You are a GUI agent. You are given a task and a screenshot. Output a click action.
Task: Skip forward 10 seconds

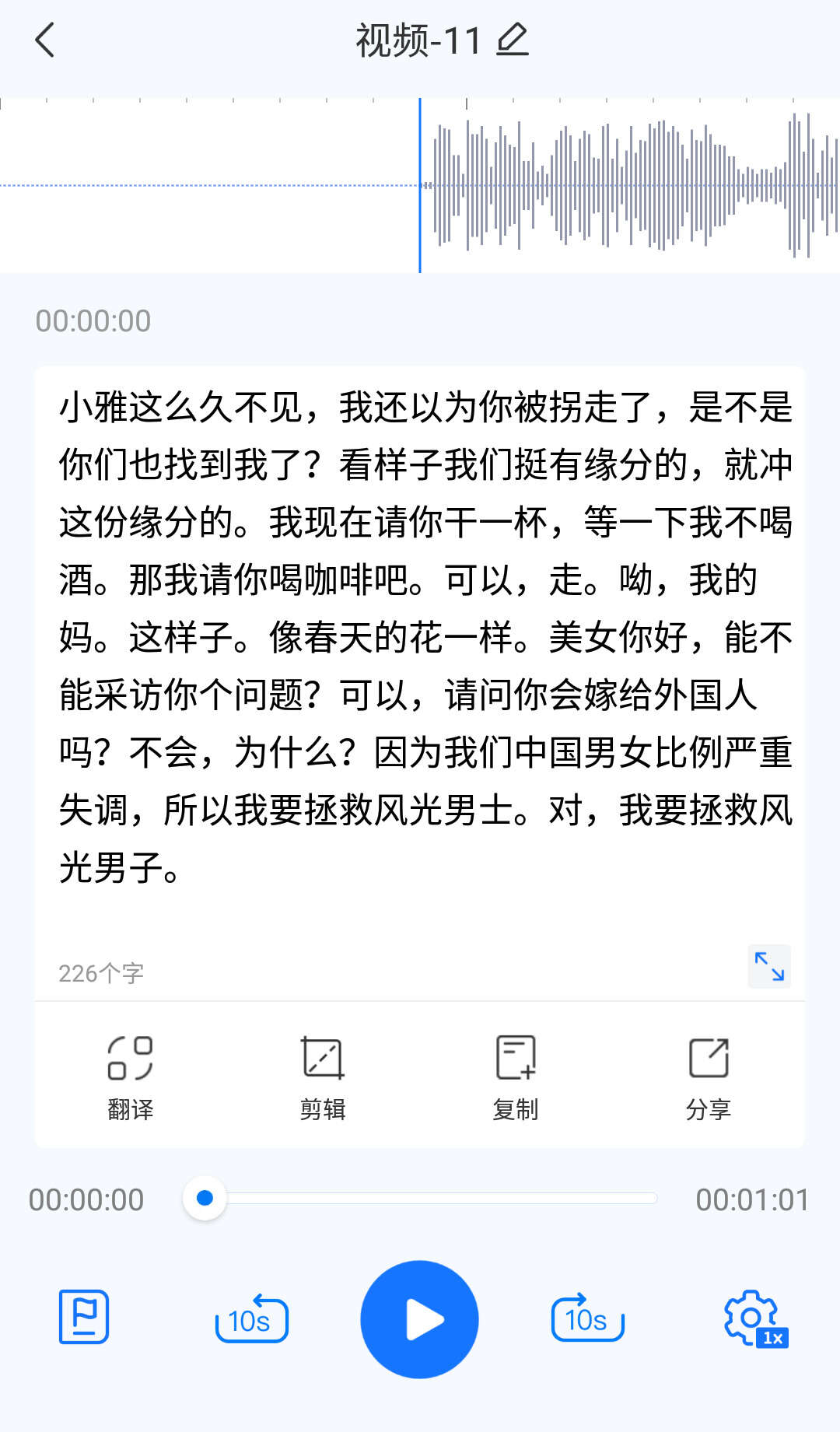click(x=587, y=1318)
